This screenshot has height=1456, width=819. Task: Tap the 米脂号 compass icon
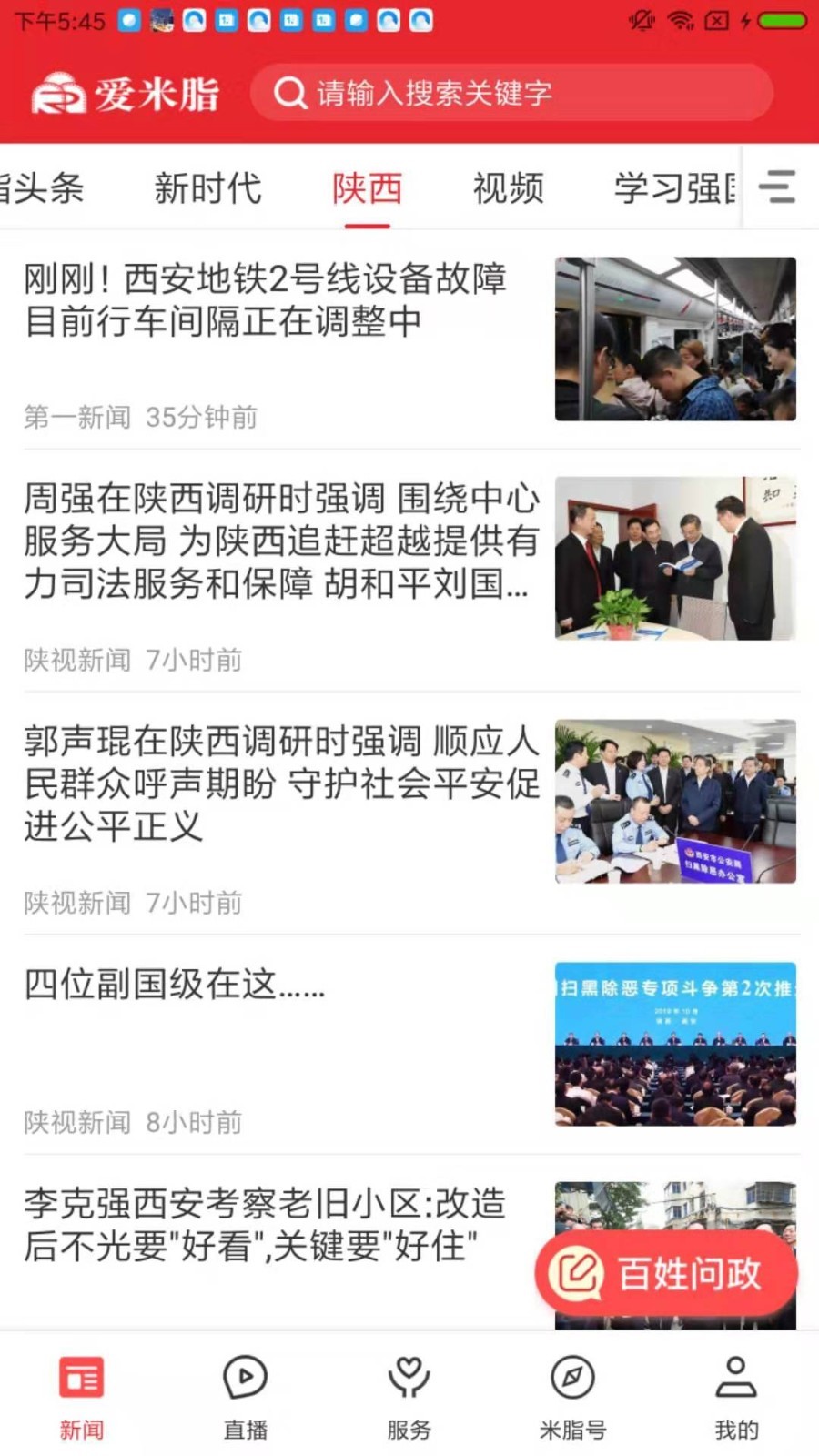click(x=571, y=1392)
